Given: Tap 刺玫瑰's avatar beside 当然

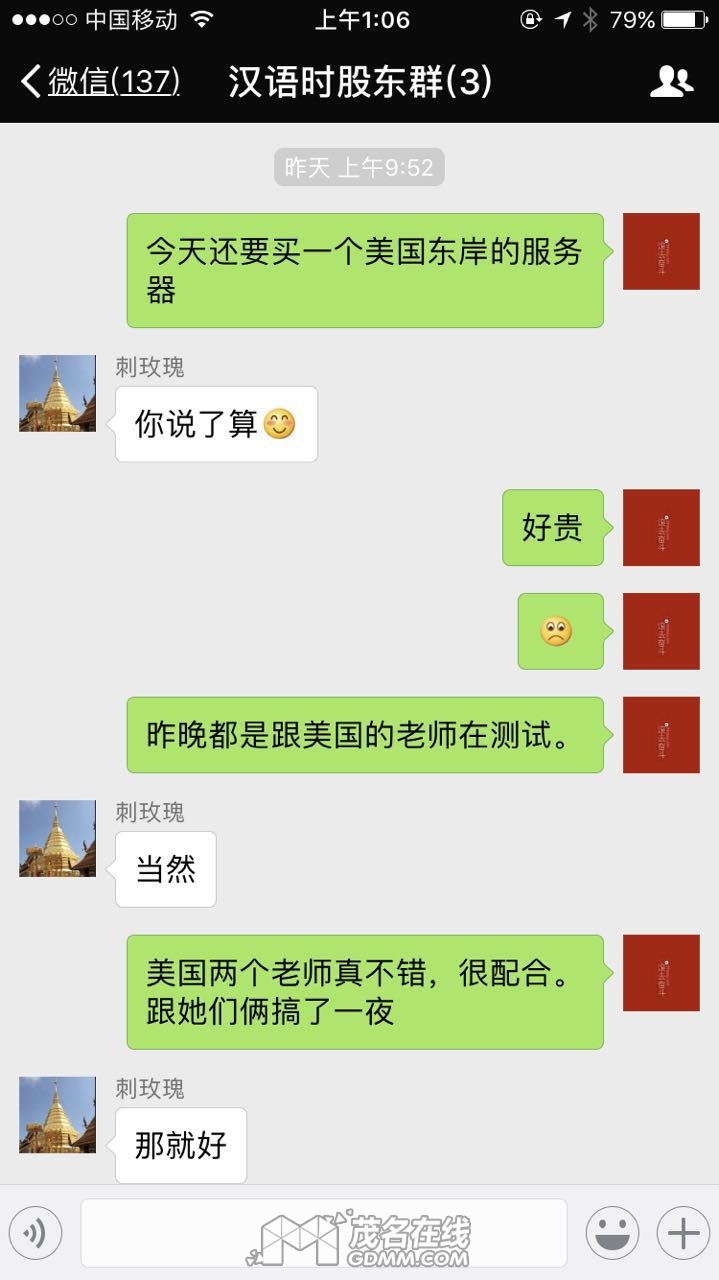Looking at the screenshot, I should coord(57,838).
